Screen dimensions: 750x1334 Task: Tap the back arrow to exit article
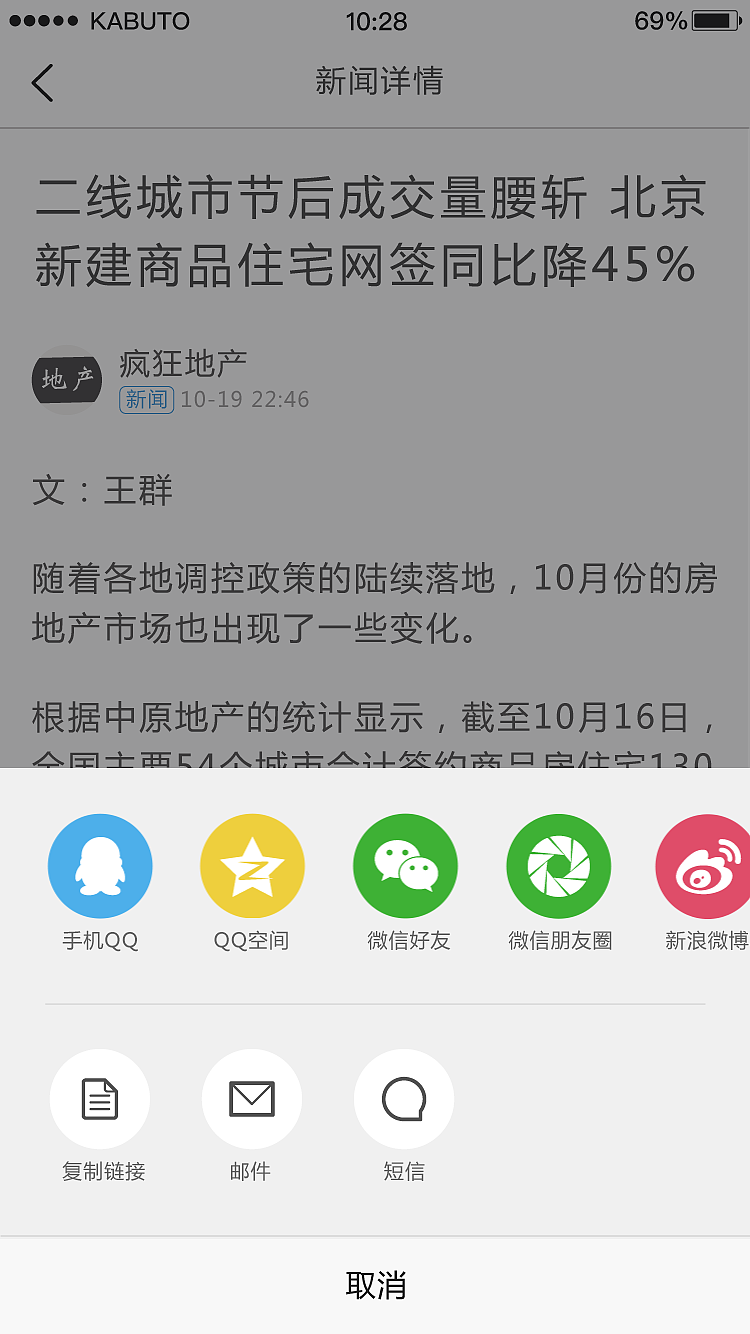click(x=42, y=82)
